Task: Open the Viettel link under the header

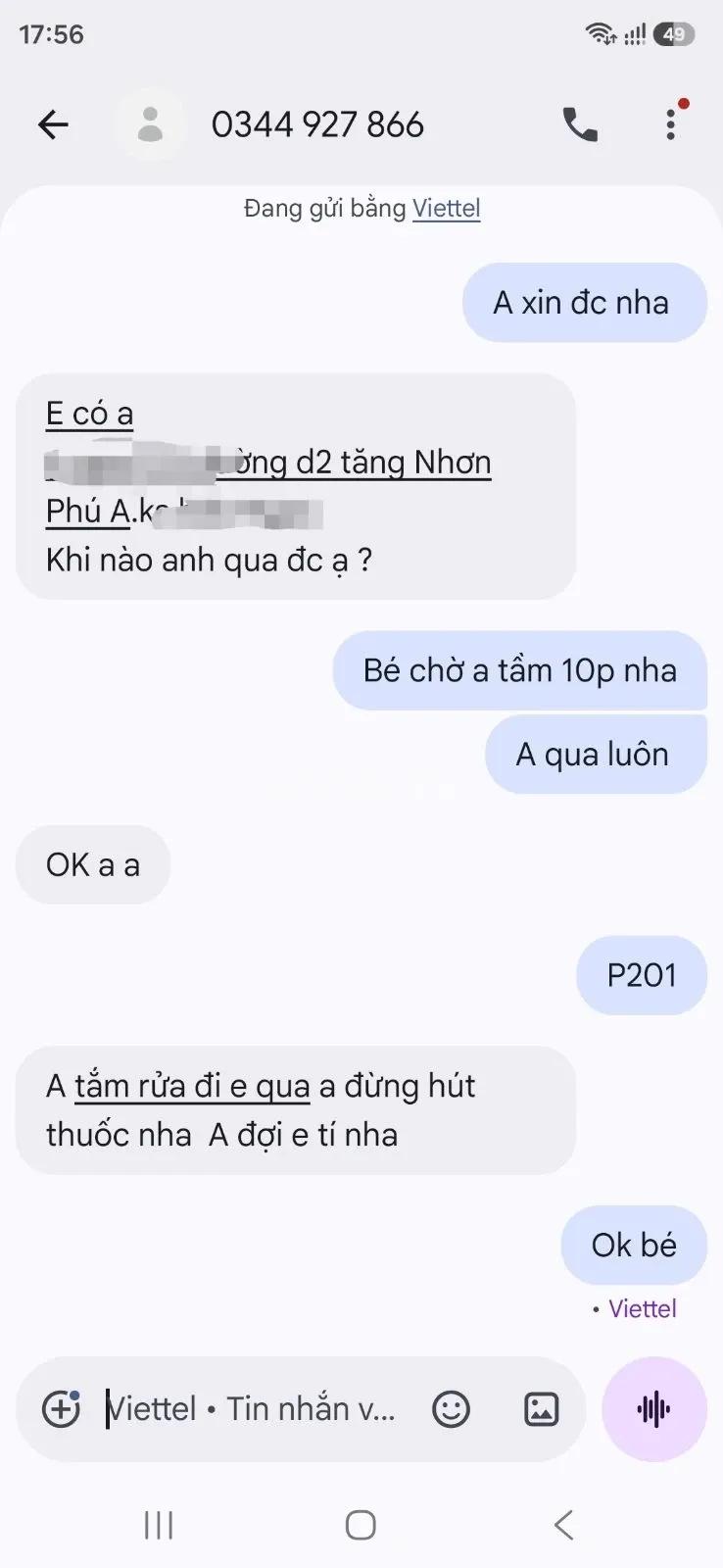Action: 447,208
